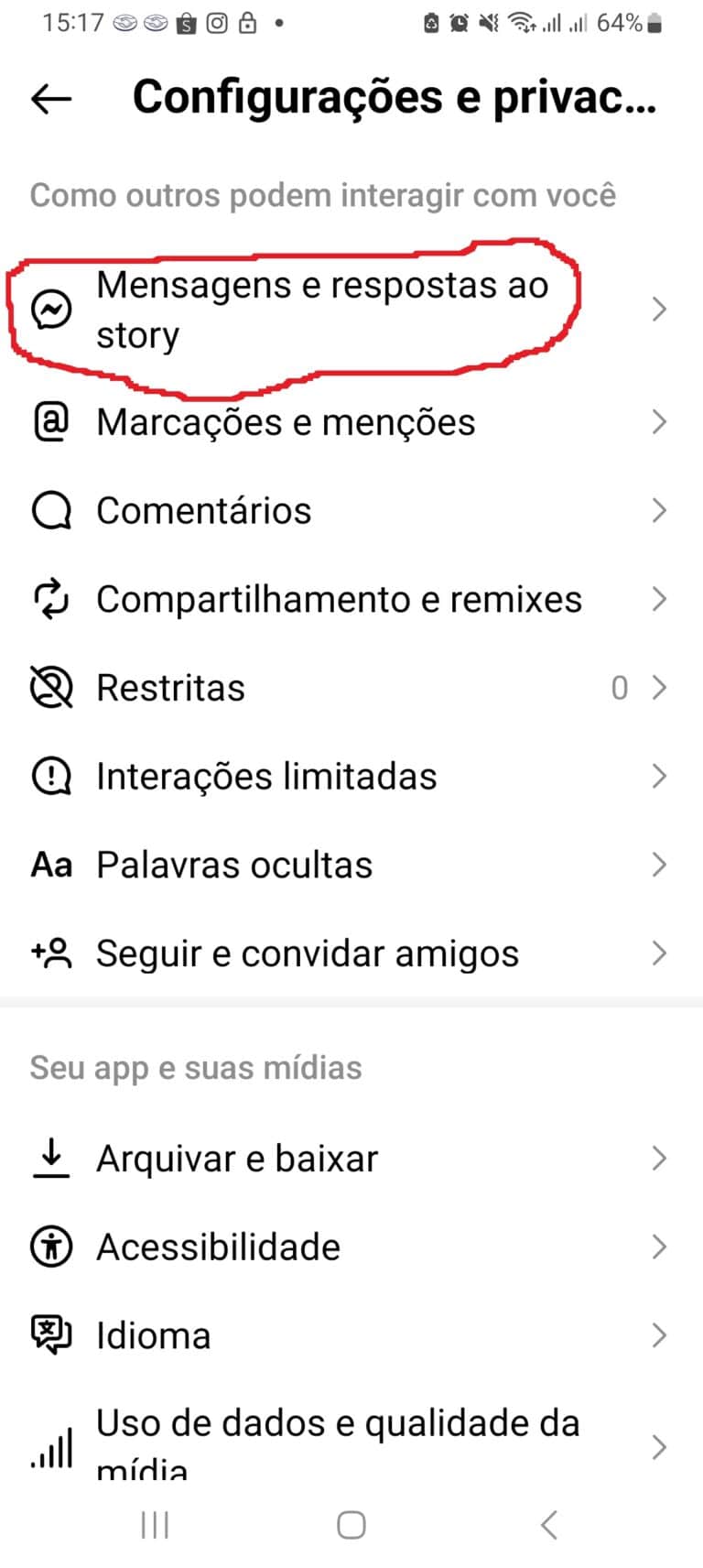
Task: Select Marcações e menções from the list
Action: click(284, 421)
